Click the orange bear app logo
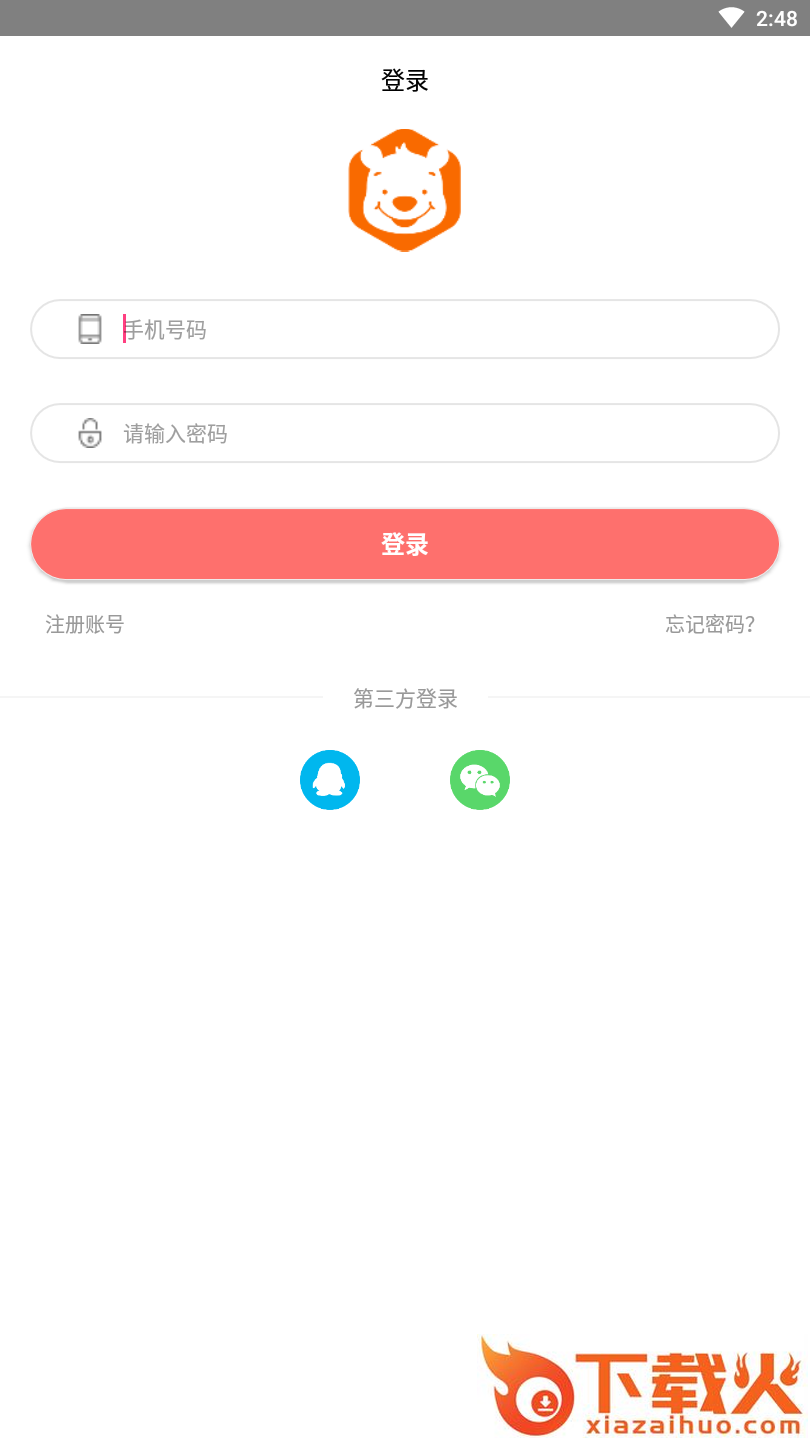Screen dimensions: 810x1440 tap(404, 189)
